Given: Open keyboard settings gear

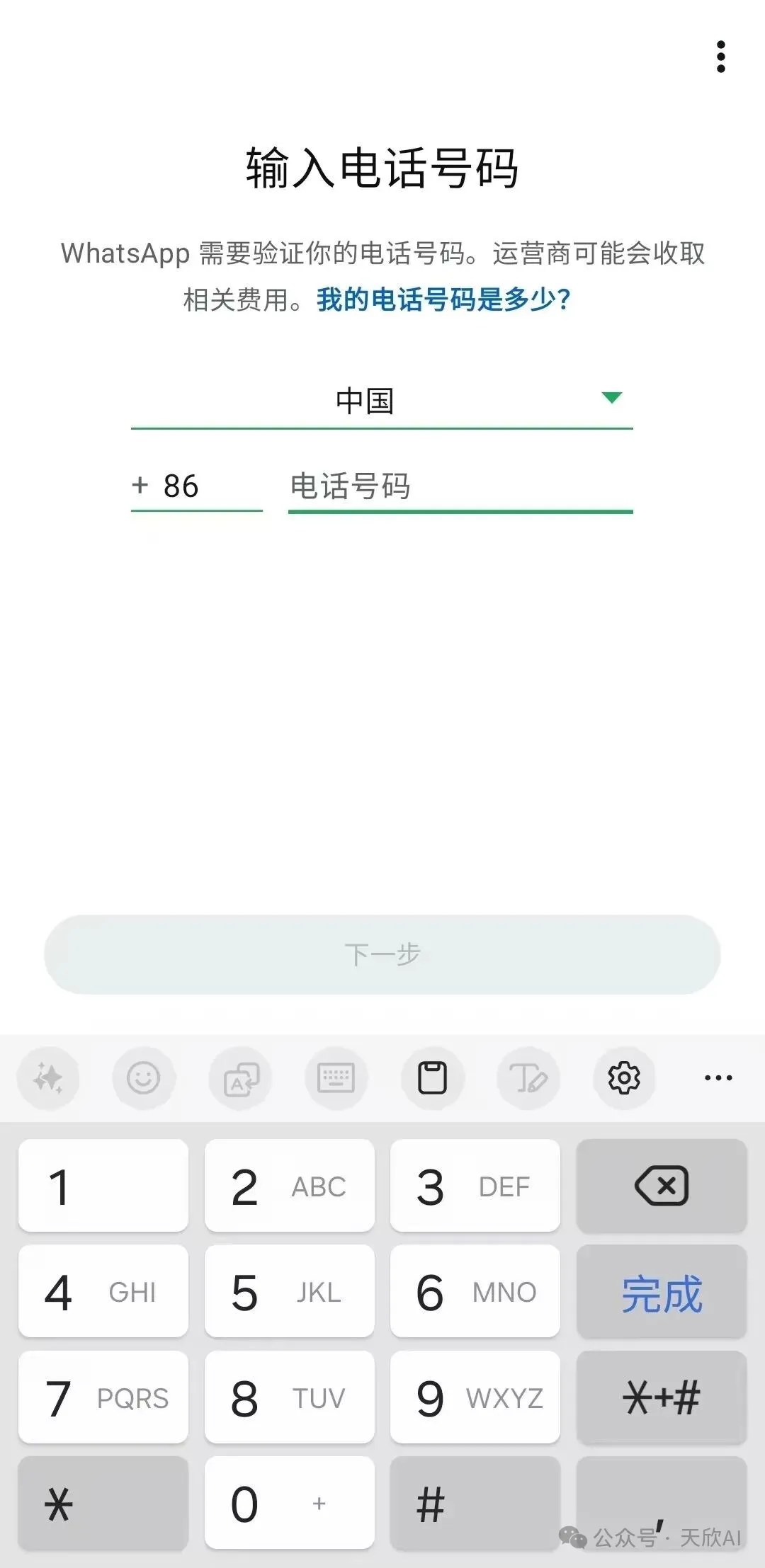Looking at the screenshot, I should click(x=624, y=1078).
